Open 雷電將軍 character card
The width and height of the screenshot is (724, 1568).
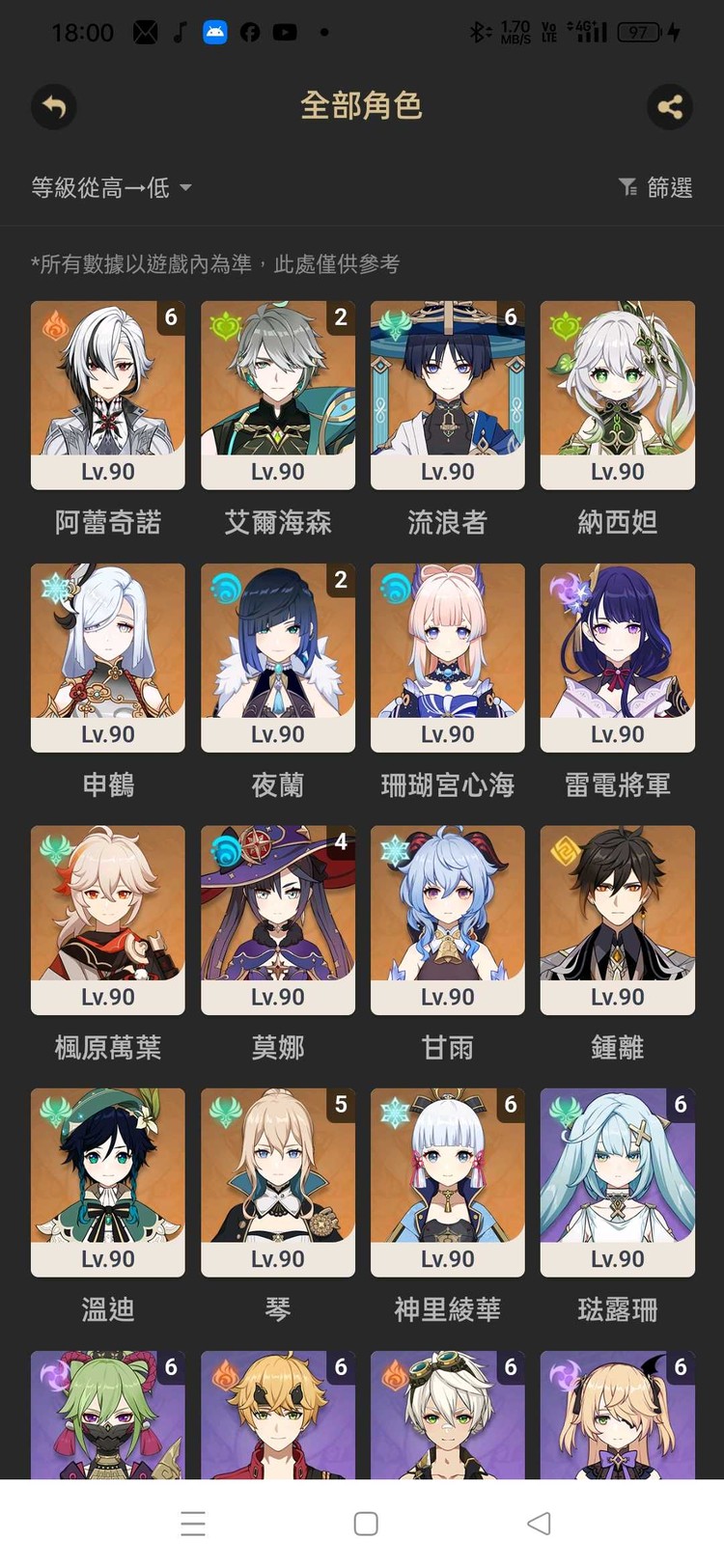[618, 656]
